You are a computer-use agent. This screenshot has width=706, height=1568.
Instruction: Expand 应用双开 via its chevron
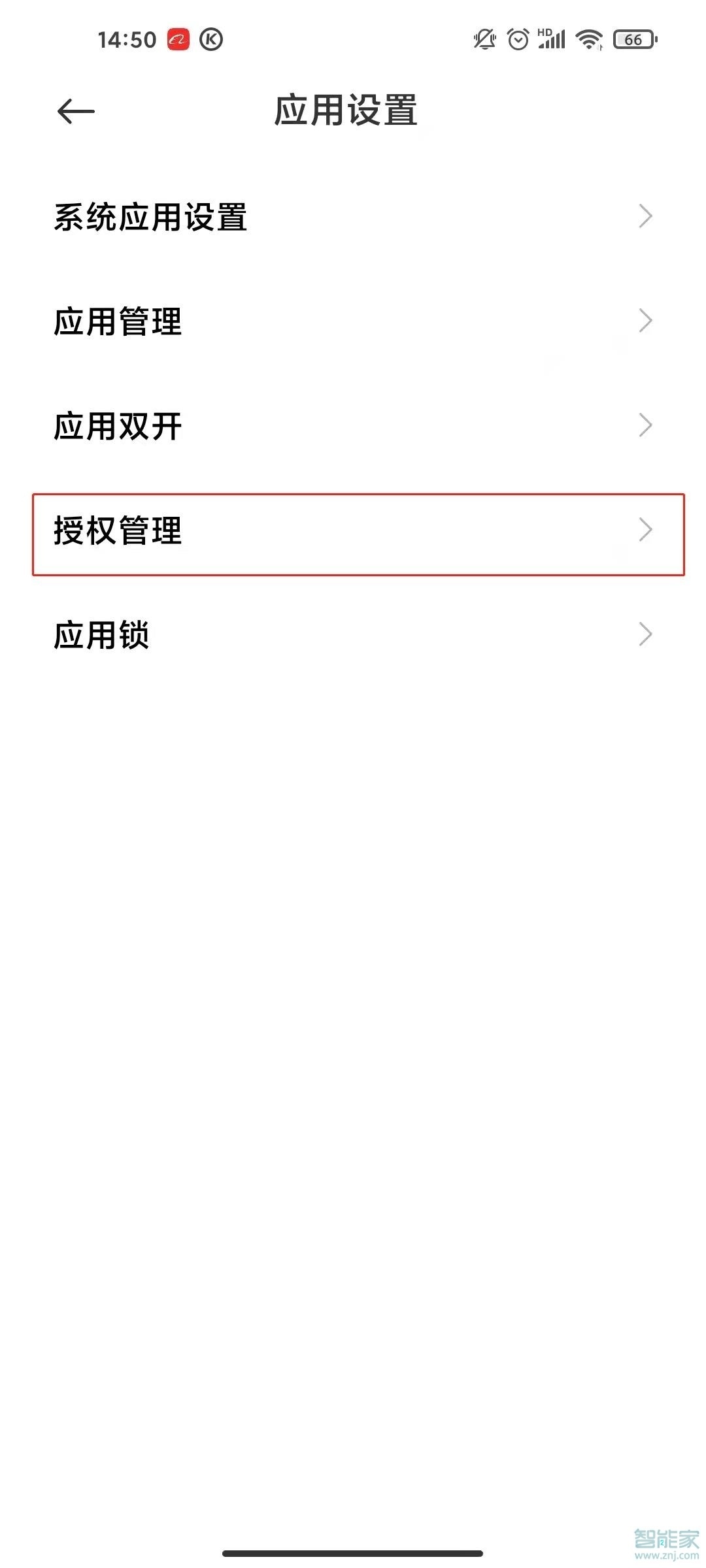coord(645,426)
